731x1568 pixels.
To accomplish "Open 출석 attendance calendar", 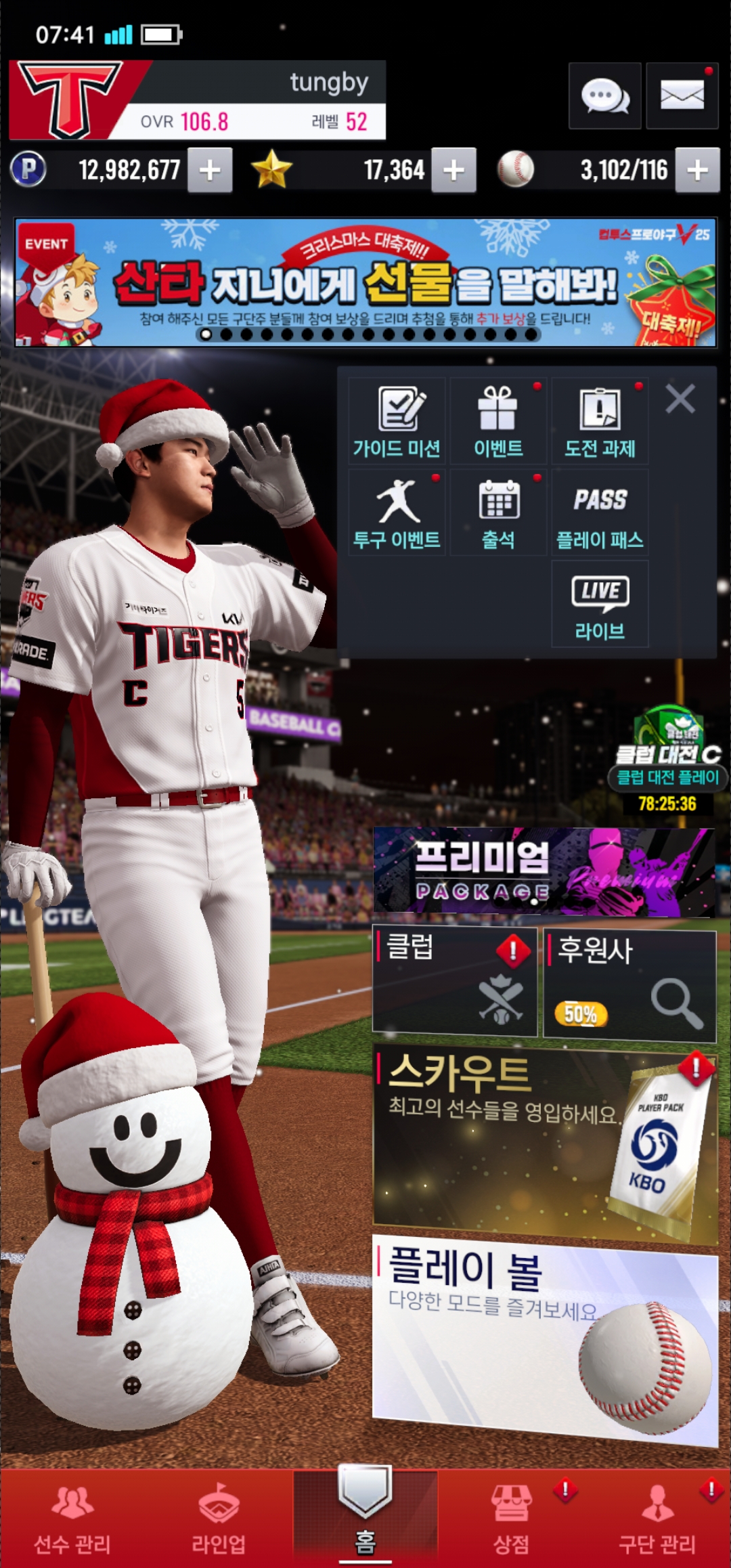I will 498,513.
